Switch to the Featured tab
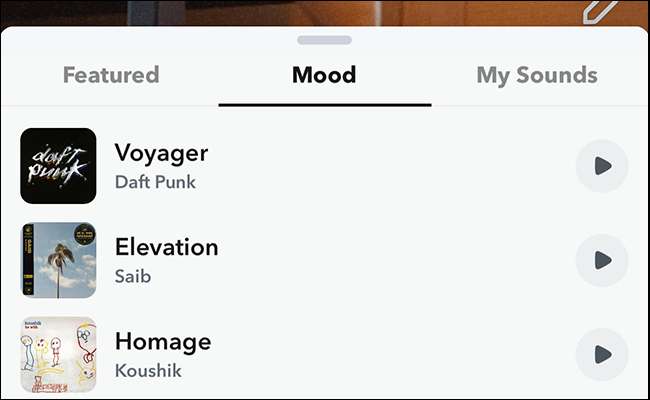 (111, 75)
